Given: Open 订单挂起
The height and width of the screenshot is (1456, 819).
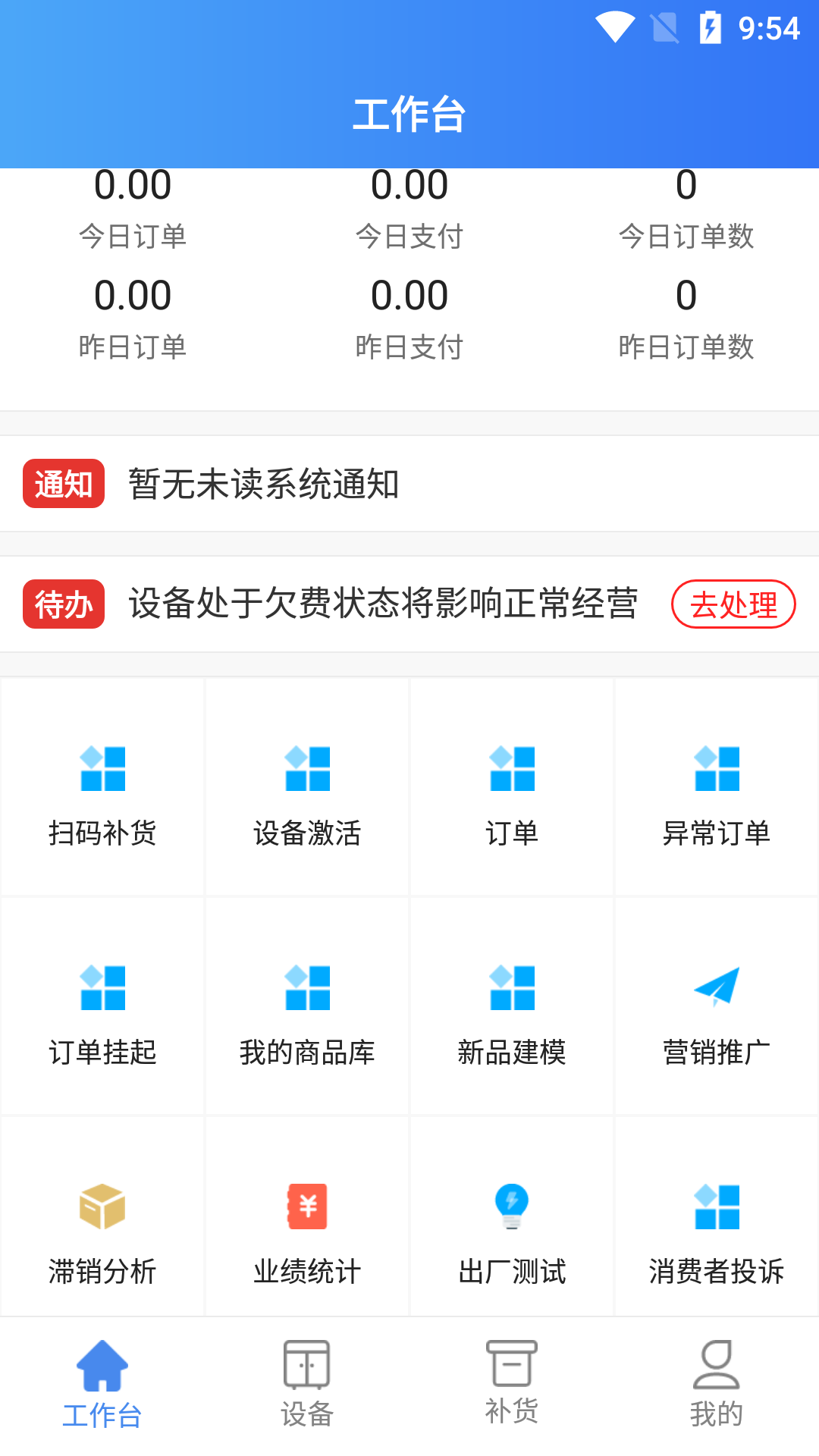Looking at the screenshot, I should click(102, 1008).
